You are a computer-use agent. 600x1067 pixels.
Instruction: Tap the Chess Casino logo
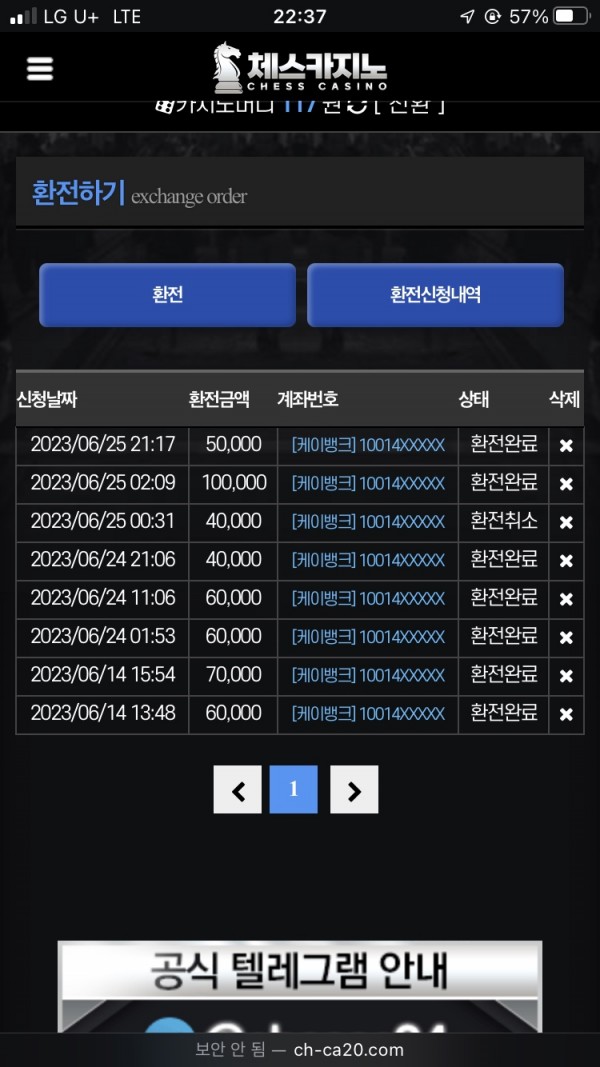point(300,68)
